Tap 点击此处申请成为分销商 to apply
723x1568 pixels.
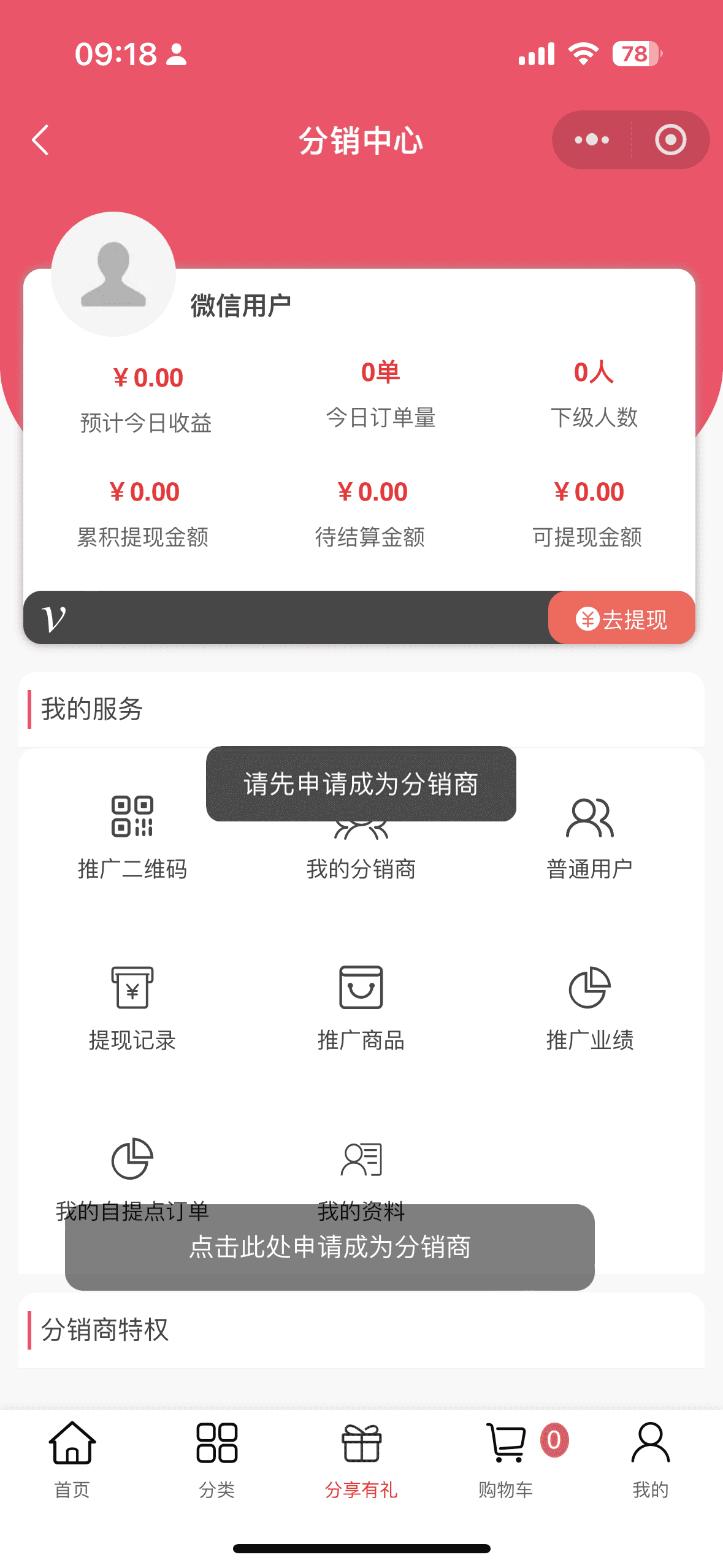tap(330, 1247)
